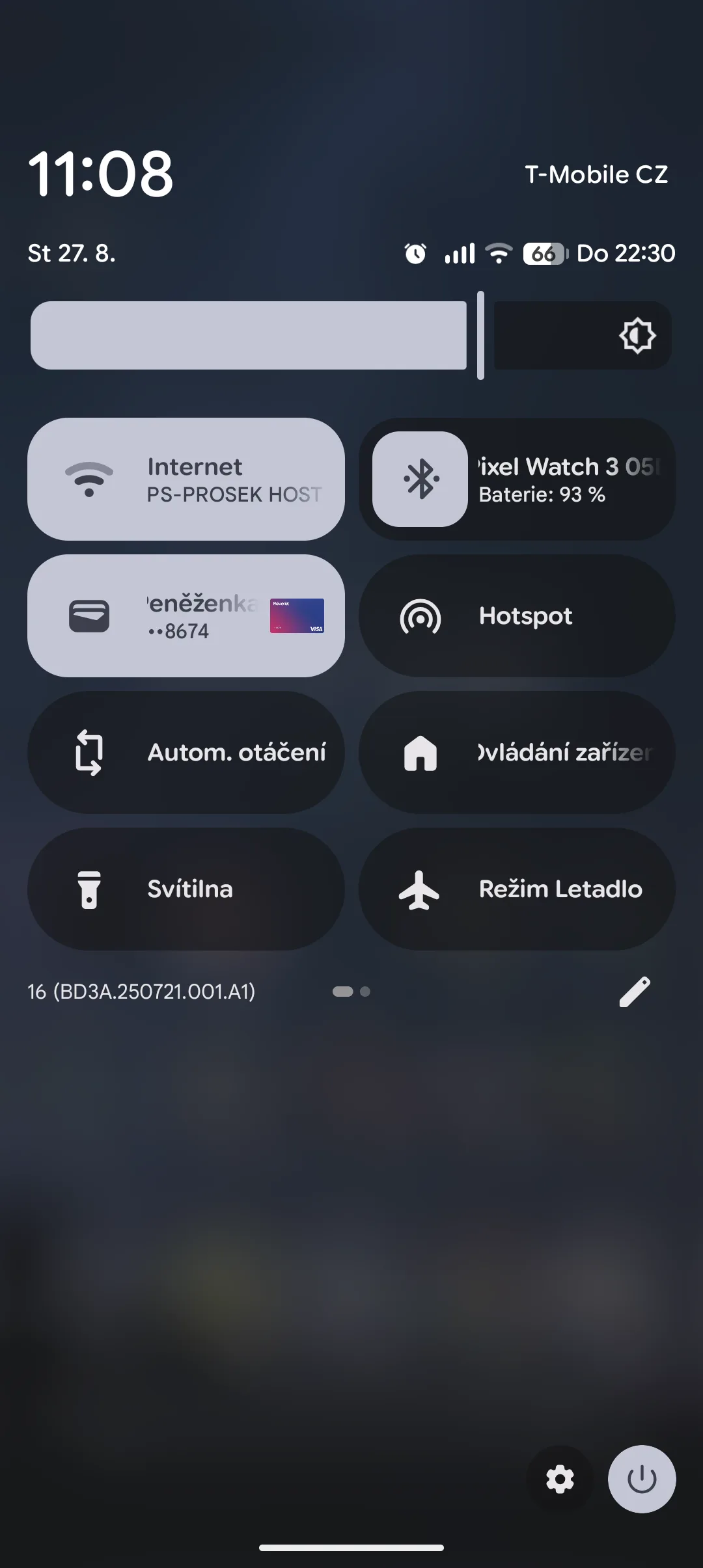Open Ovládání zařízení device controls
The image size is (703, 1568).
point(517,753)
